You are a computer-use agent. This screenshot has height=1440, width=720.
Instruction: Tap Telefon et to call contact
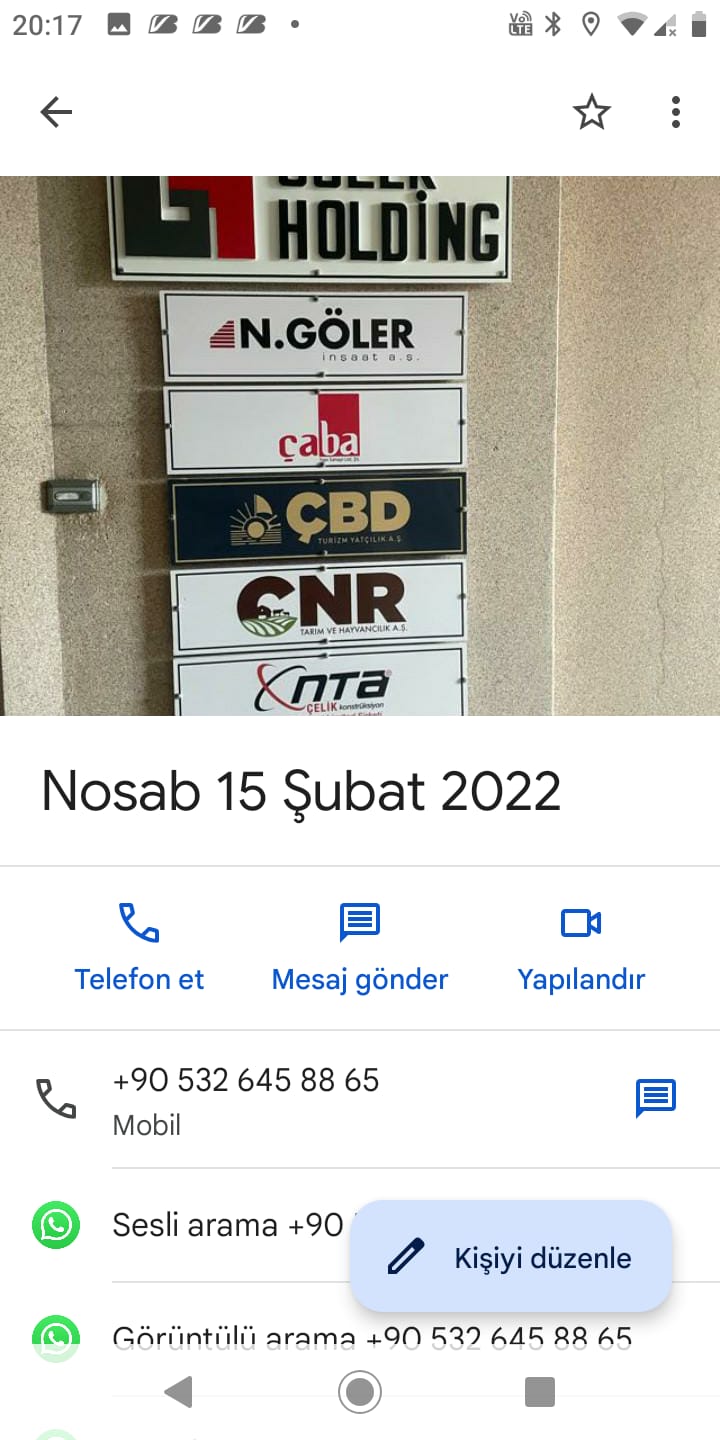click(139, 947)
